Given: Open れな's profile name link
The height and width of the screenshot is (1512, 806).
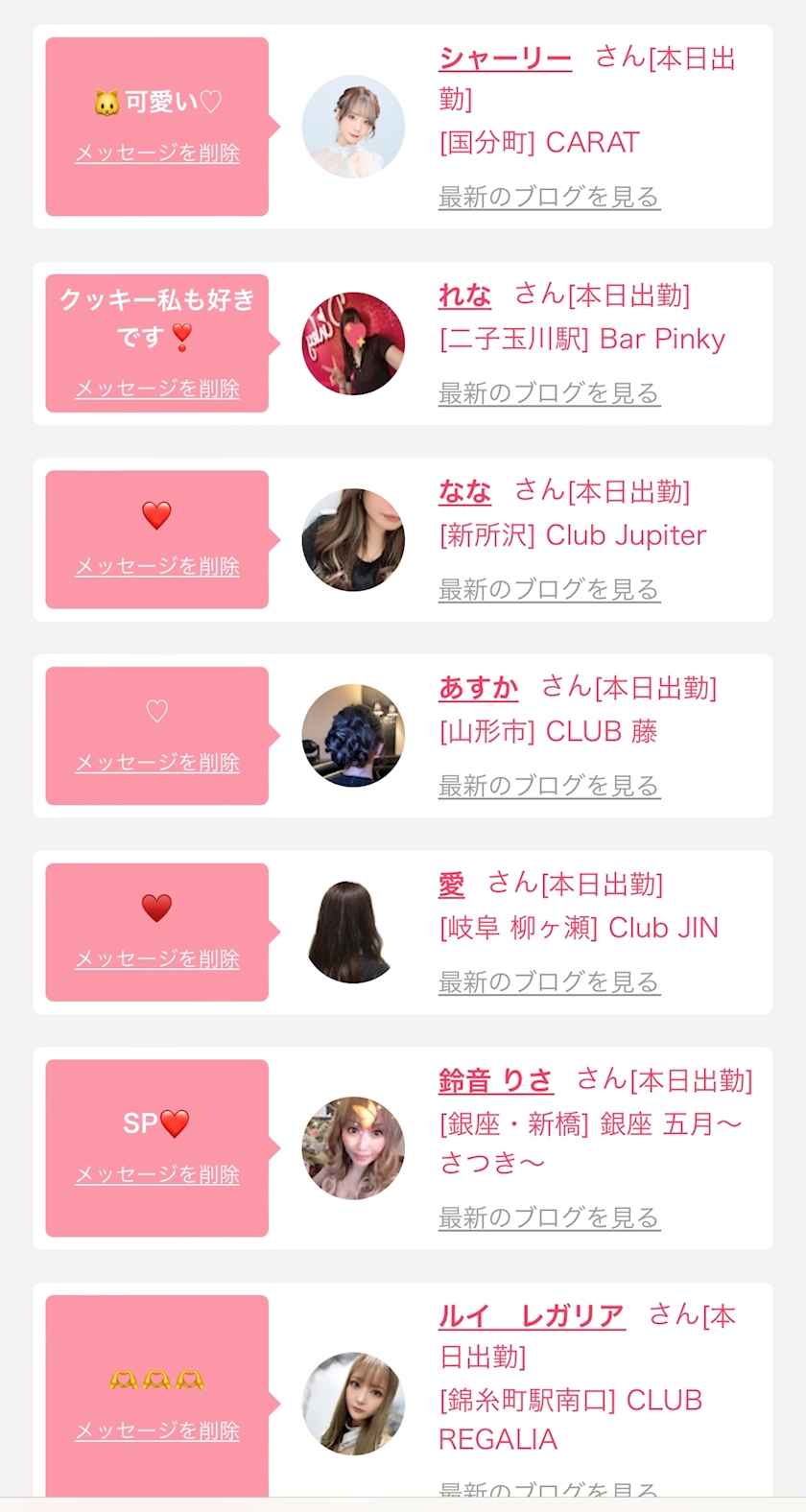Looking at the screenshot, I should point(464,295).
